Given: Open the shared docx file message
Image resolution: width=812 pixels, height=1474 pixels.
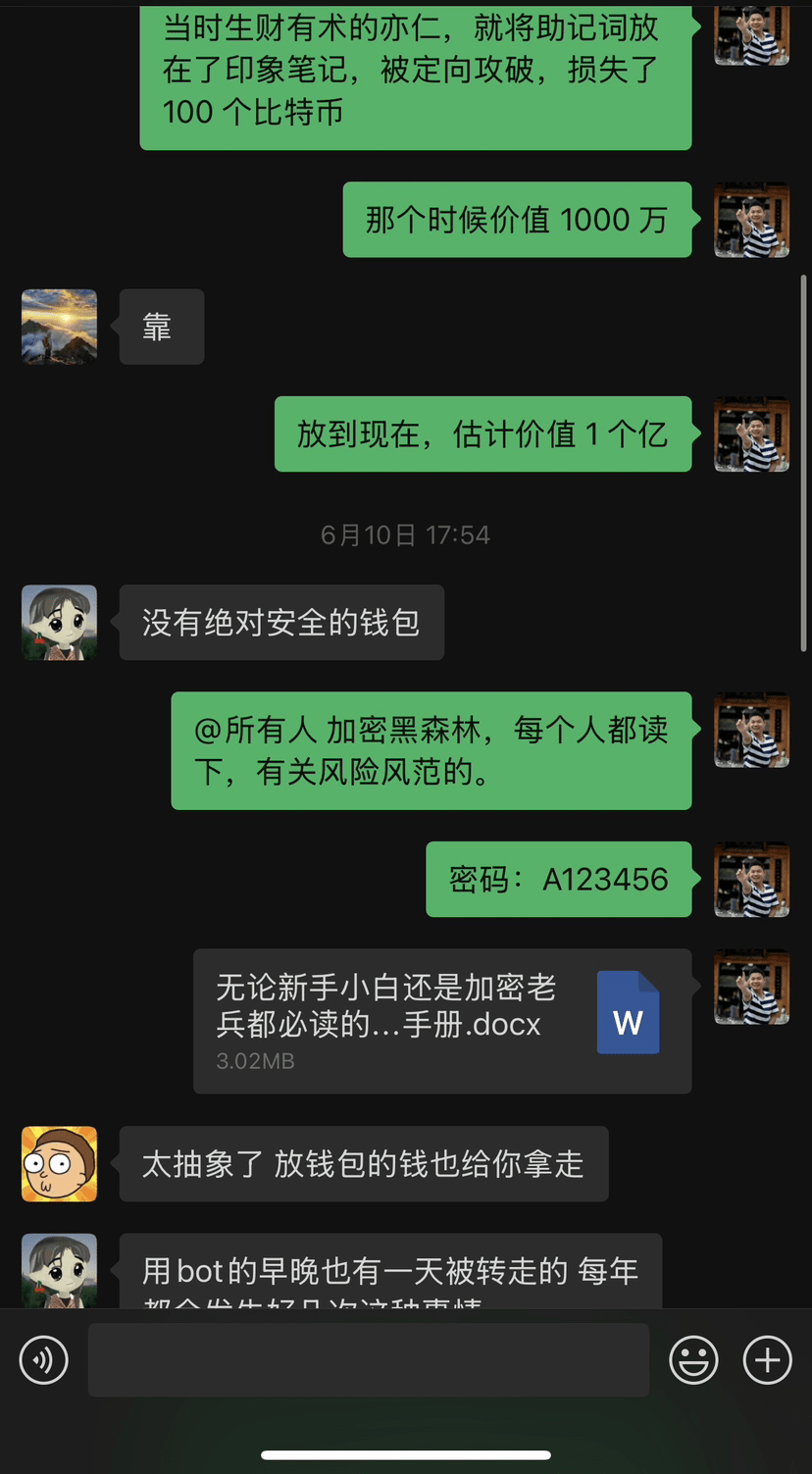Looking at the screenshot, I should [x=442, y=1021].
